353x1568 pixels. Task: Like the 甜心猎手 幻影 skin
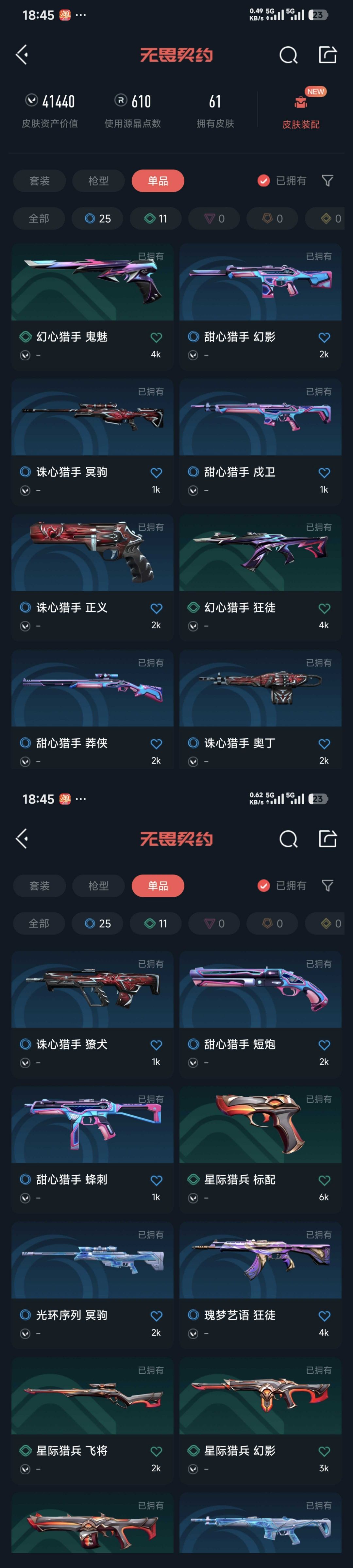point(324,337)
